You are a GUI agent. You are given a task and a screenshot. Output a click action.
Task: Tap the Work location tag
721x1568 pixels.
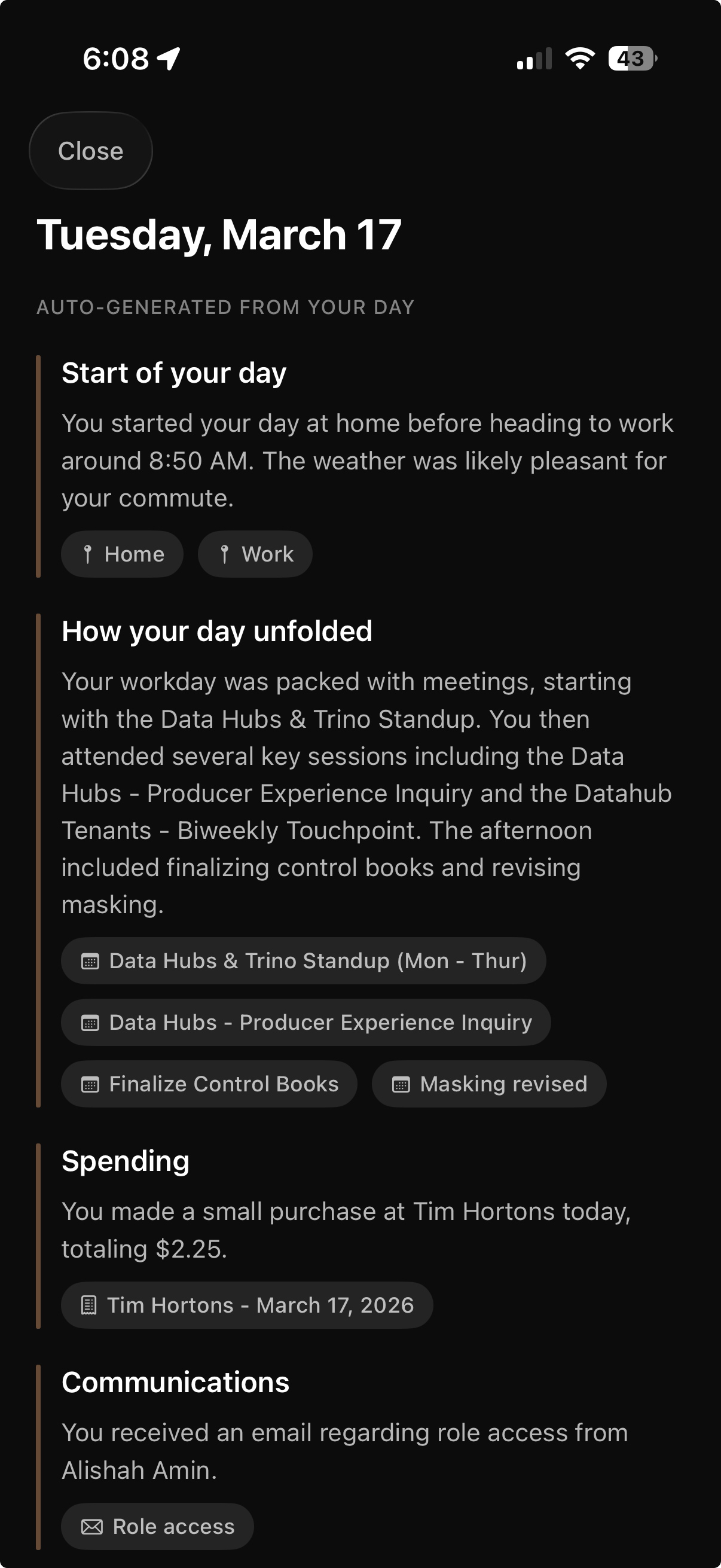[254, 554]
